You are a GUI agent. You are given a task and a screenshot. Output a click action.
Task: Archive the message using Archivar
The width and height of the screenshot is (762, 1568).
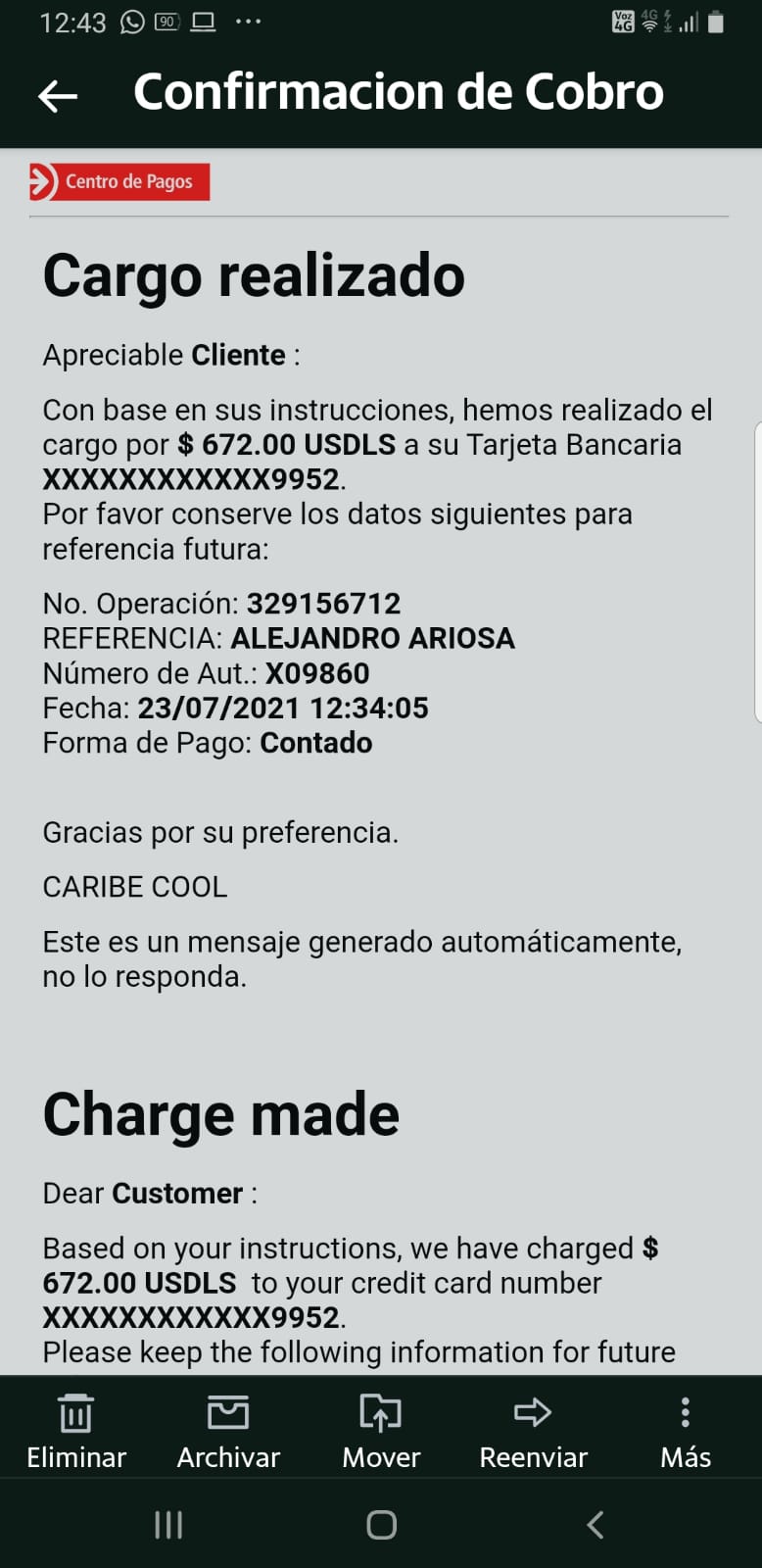click(x=228, y=1431)
